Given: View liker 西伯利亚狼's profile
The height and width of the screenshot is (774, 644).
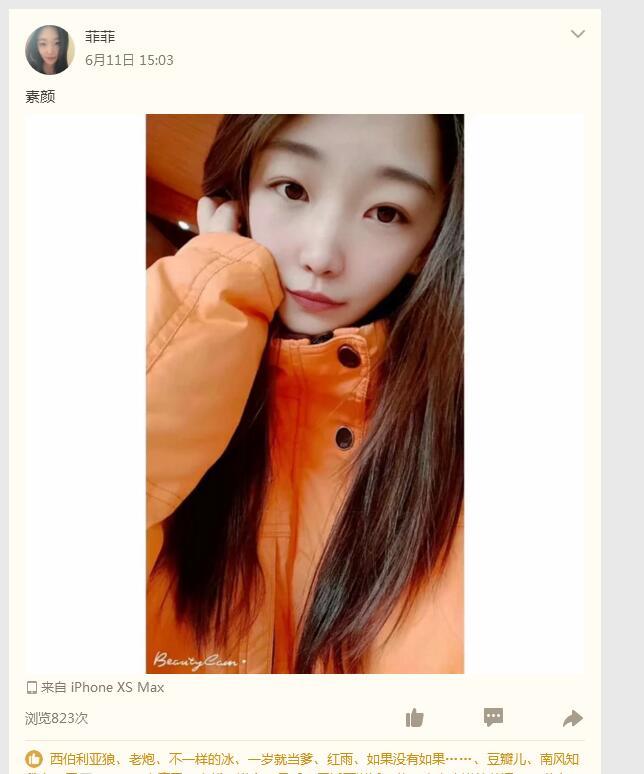Looking at the screenshot, I should tap(83, 759).
